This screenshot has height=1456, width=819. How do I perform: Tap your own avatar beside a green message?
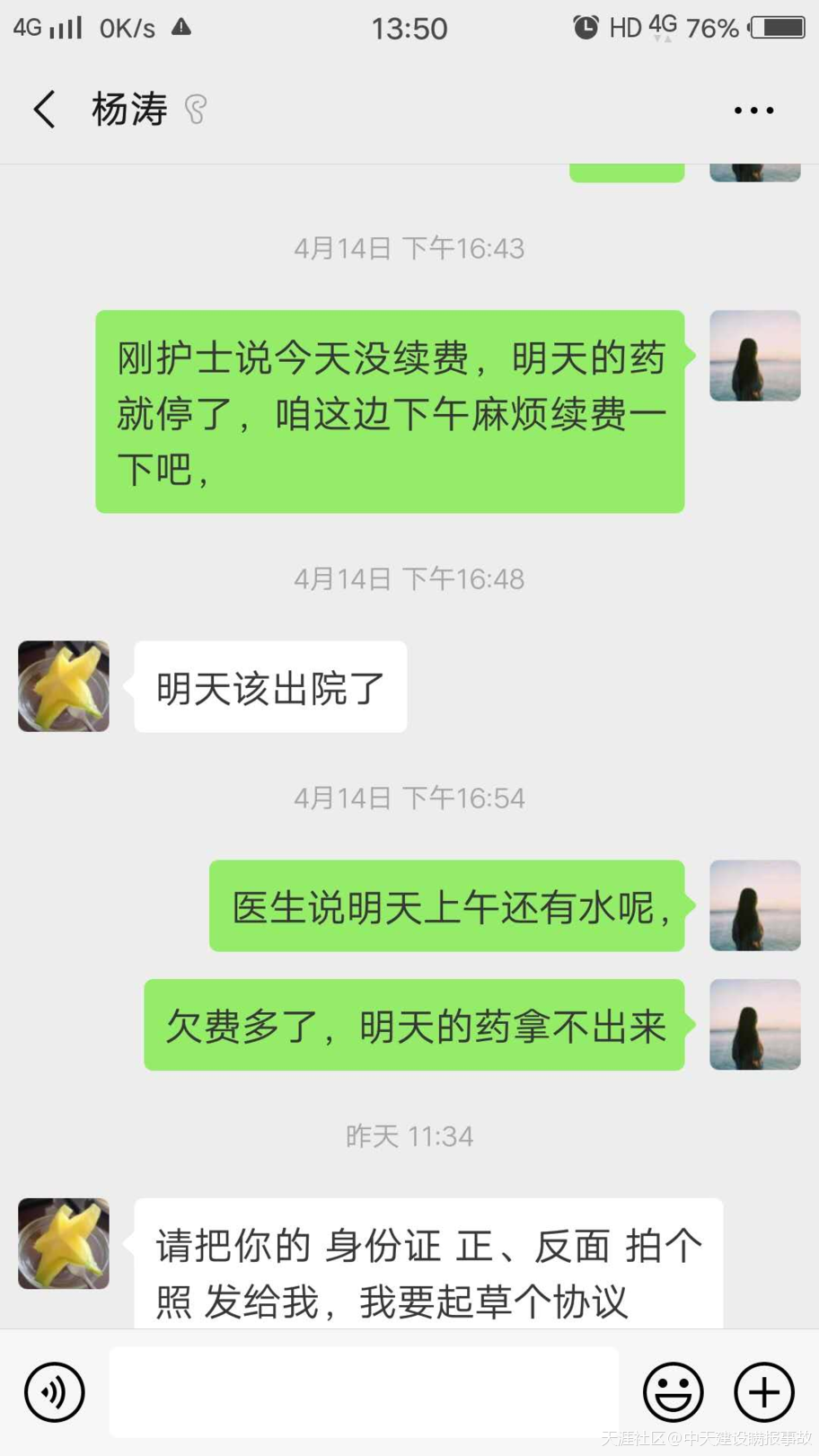point(754,355)
